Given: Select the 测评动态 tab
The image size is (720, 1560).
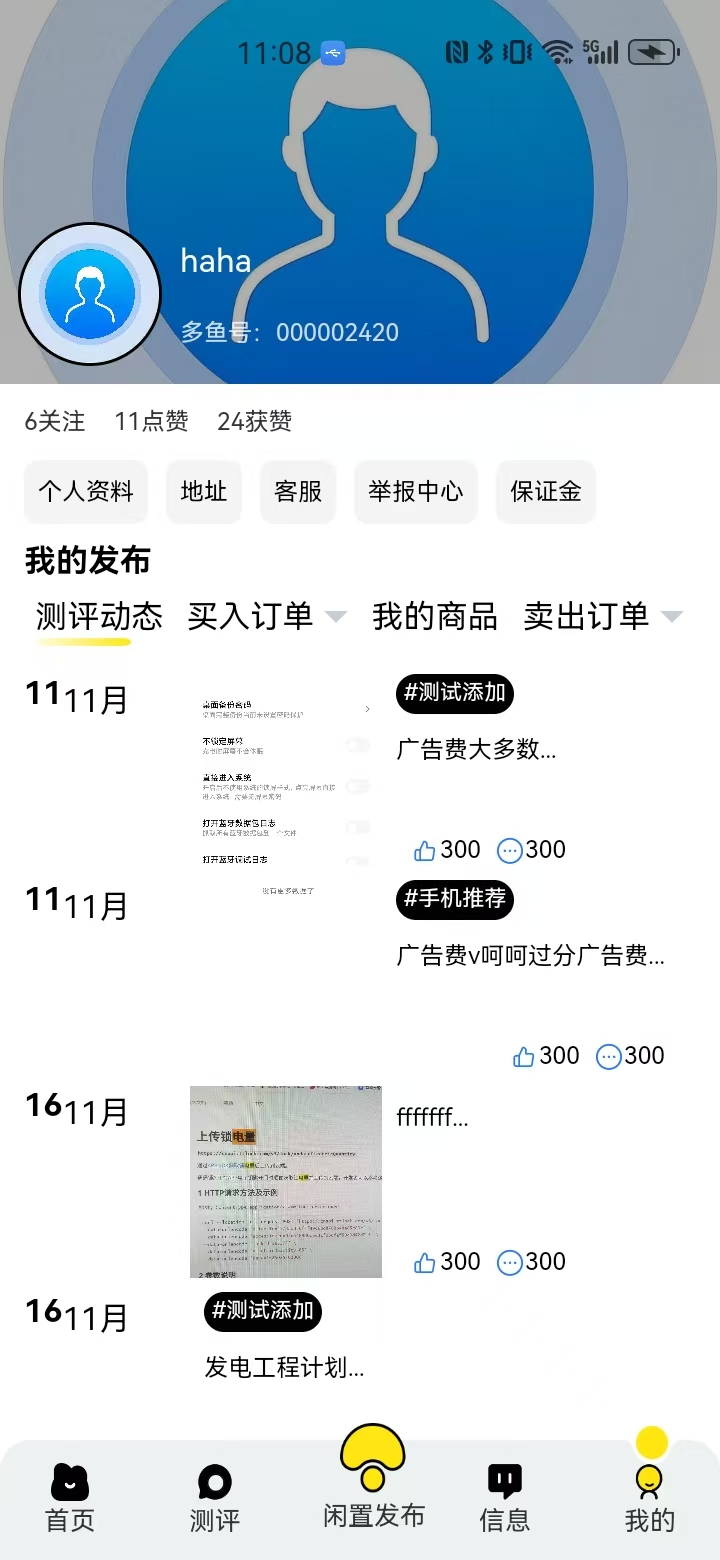Looking at the screenshot, I should coord(97,616).
